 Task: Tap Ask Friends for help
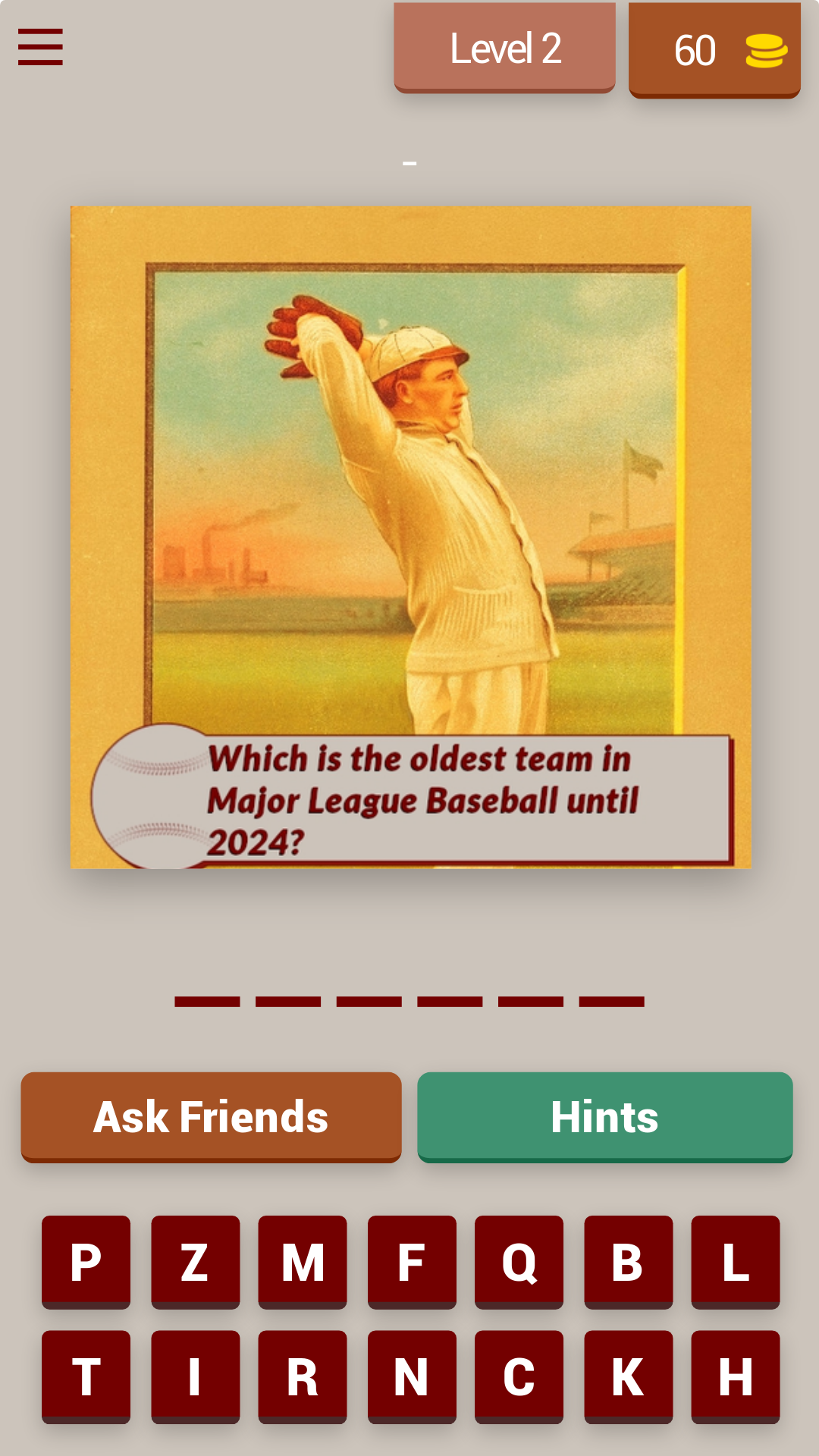click(211, 1116)
